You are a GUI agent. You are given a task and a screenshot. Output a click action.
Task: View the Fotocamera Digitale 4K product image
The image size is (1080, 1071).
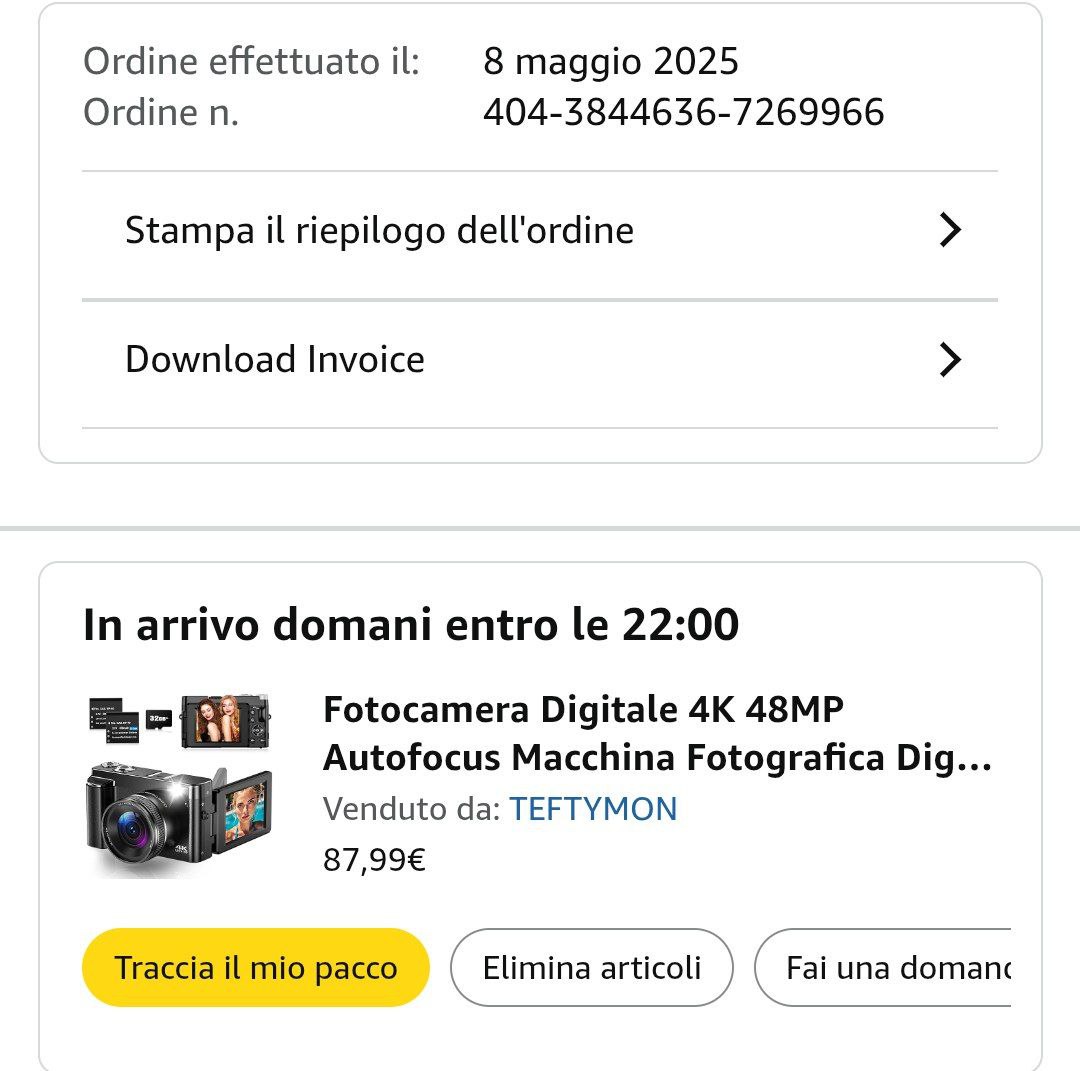point(180,786)
